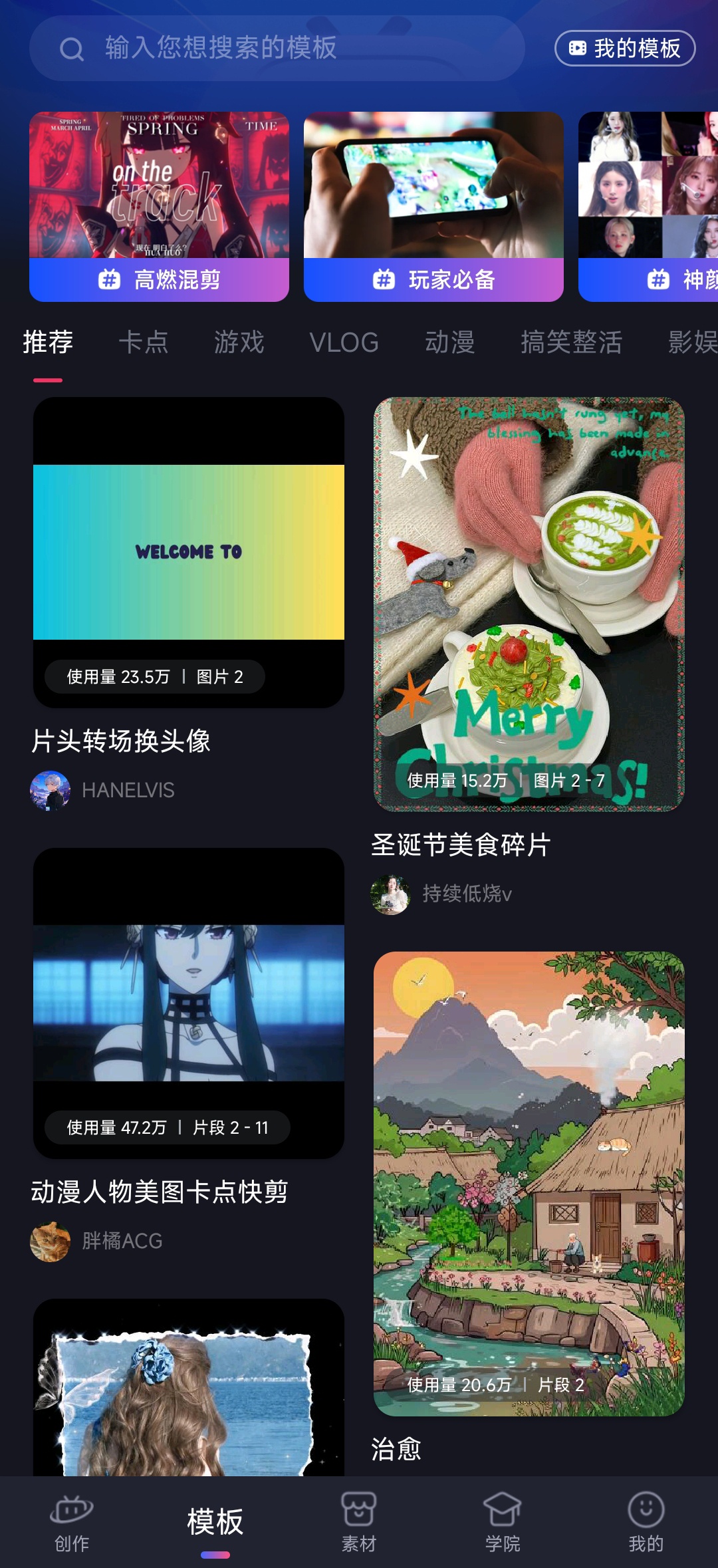Image resolution: width=718 pixels, height=1568 pixels.
Task: Switch to the 游戏 tab
Action: [239, 342]
